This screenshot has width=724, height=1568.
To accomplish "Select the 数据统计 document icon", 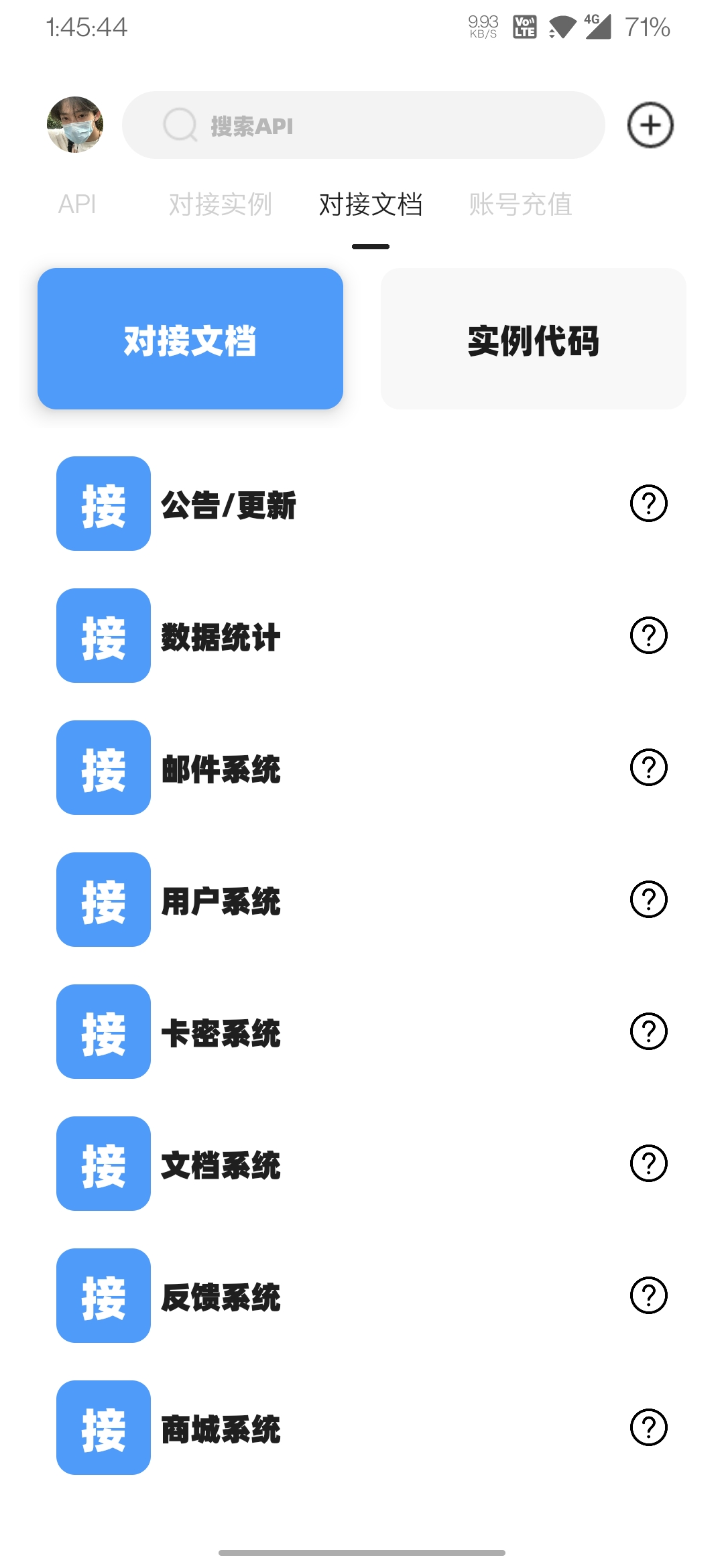I will 102,637.
